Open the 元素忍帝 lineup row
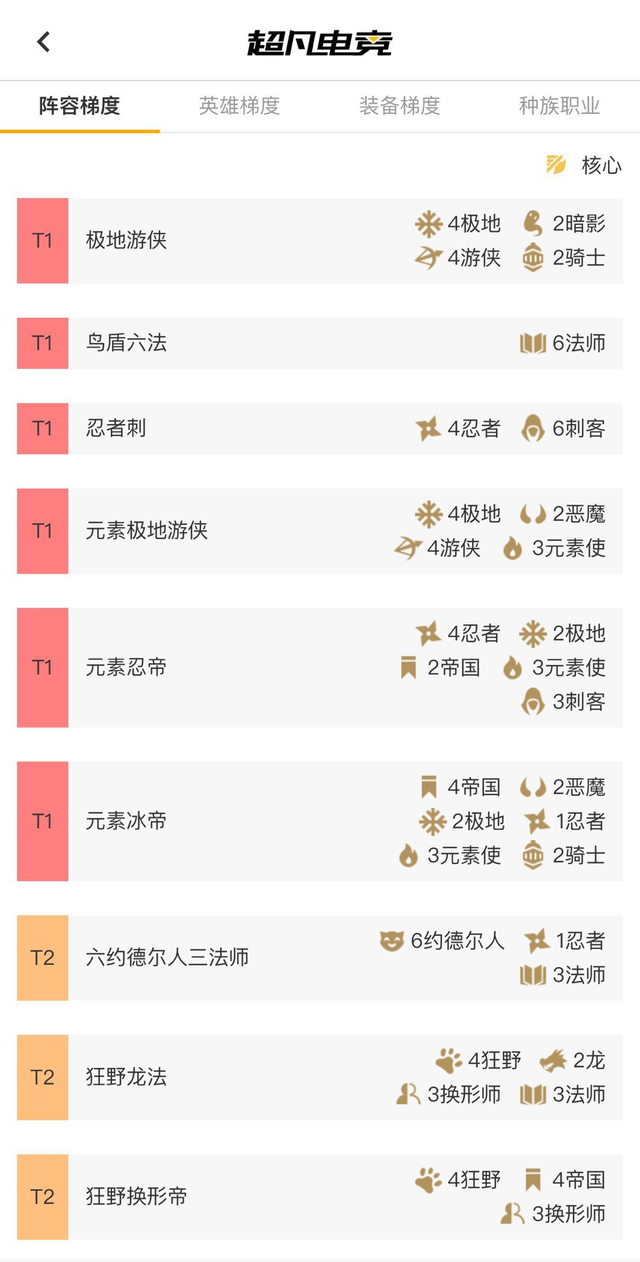 pyautogui.click(x=320, y=667)
